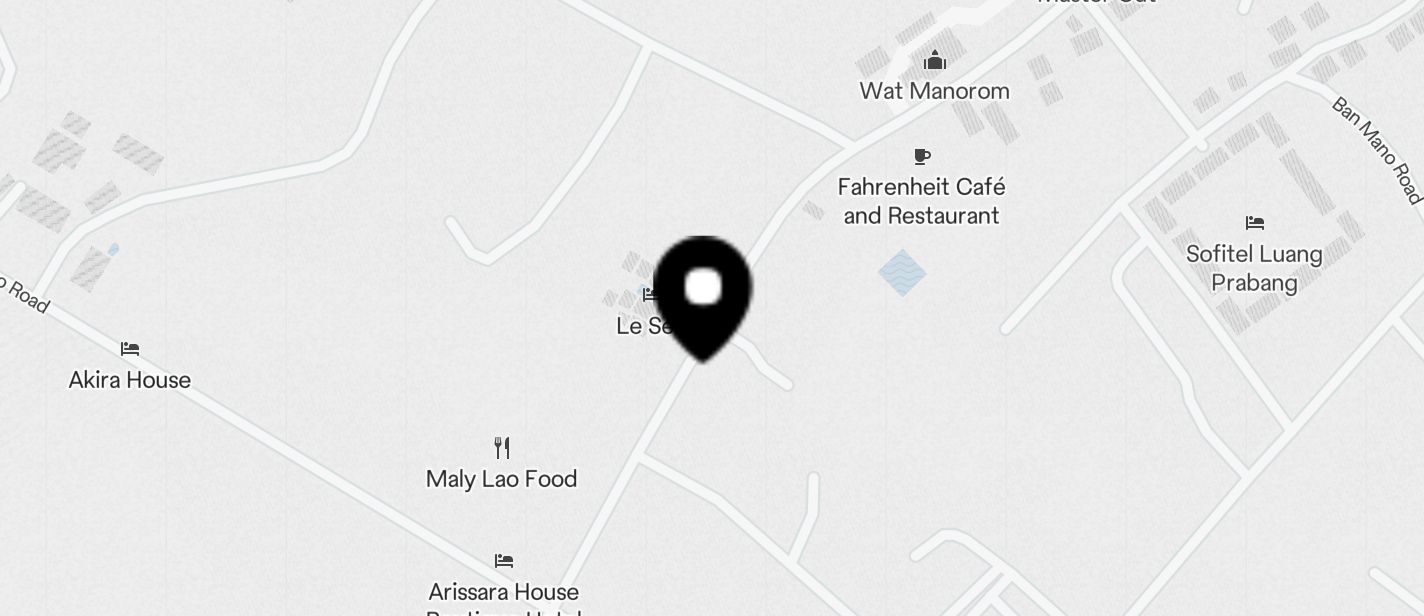This screenshot has width=1424, height=616.
Task: Tap the Akira House lodging marker
Action: [x=130, y=350]
